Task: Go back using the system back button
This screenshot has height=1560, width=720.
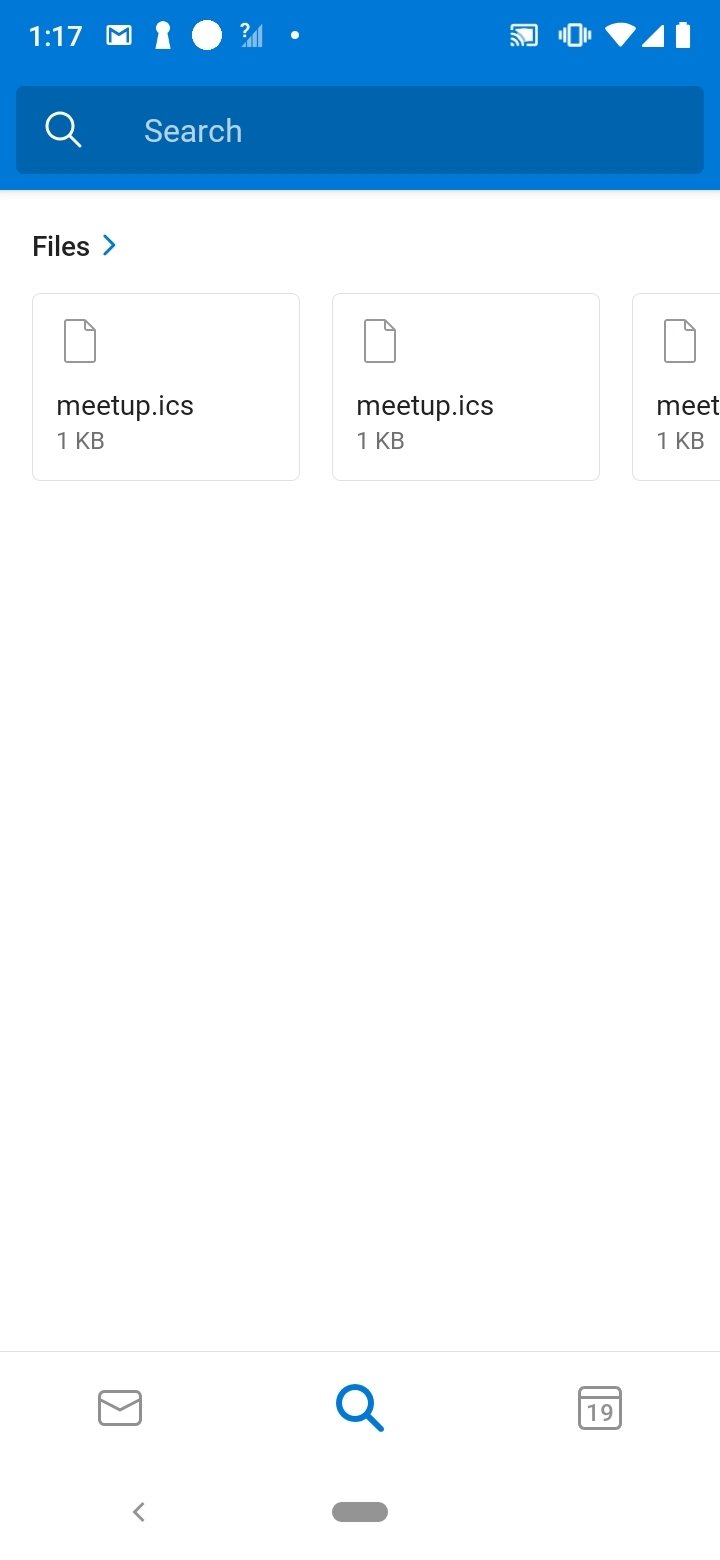Action: [x=139, y=1512]
